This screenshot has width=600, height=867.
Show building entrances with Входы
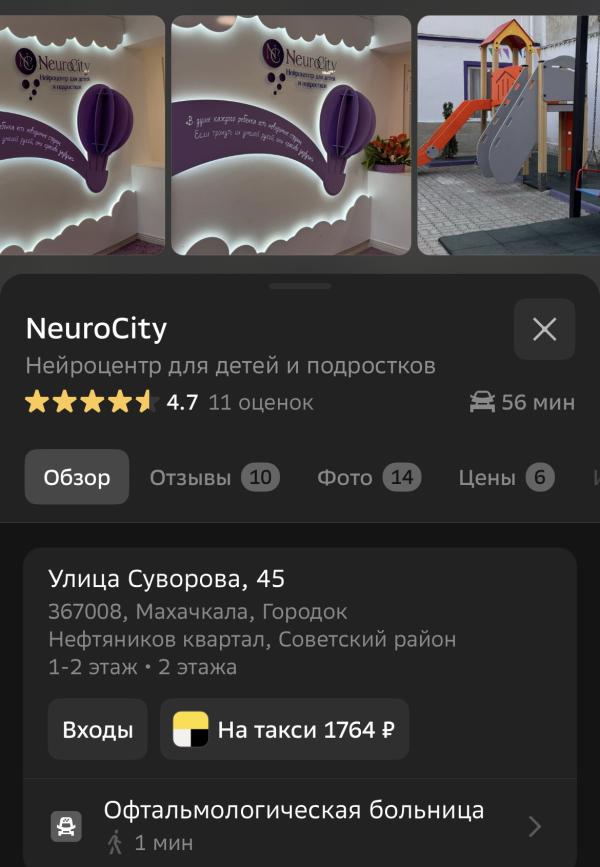pos(98,729)
